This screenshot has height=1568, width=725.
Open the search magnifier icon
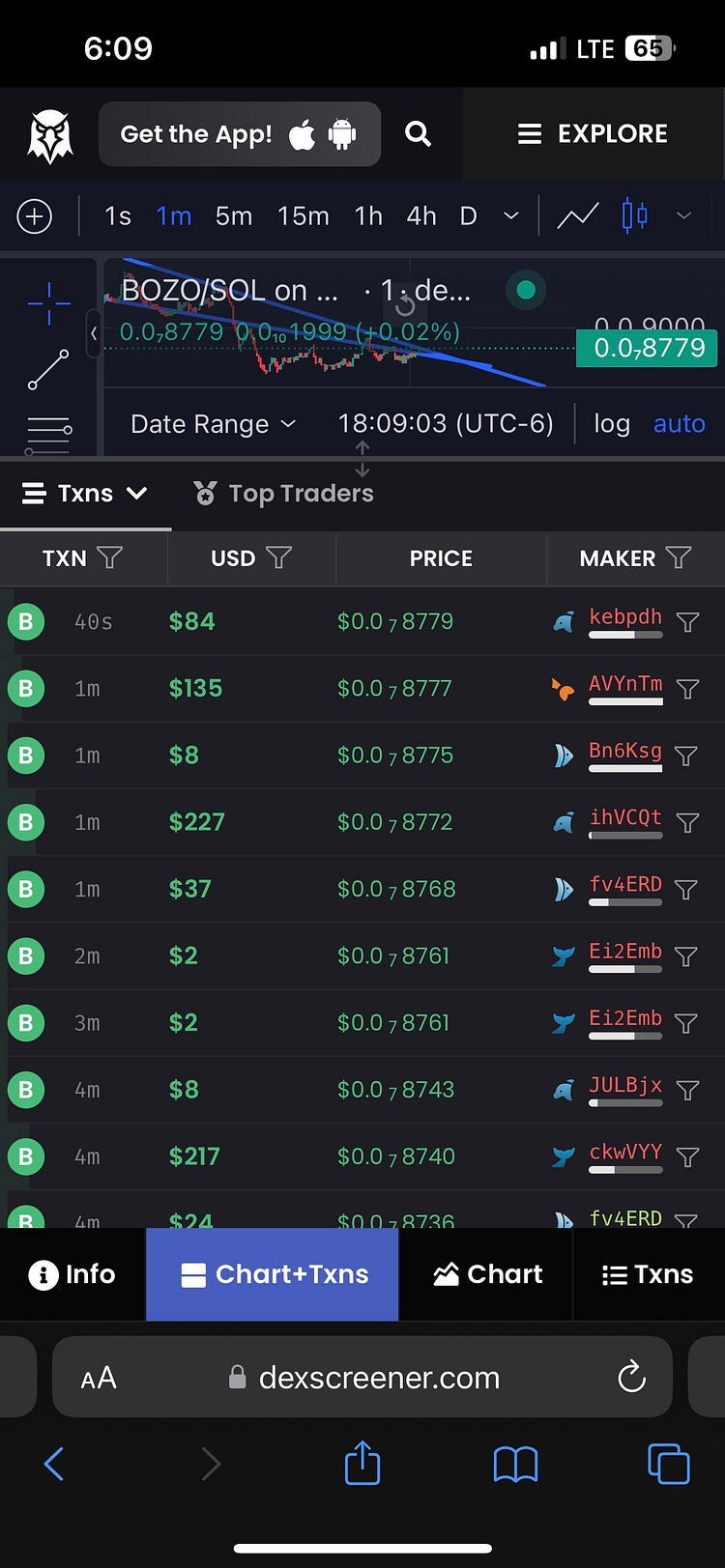418,133
